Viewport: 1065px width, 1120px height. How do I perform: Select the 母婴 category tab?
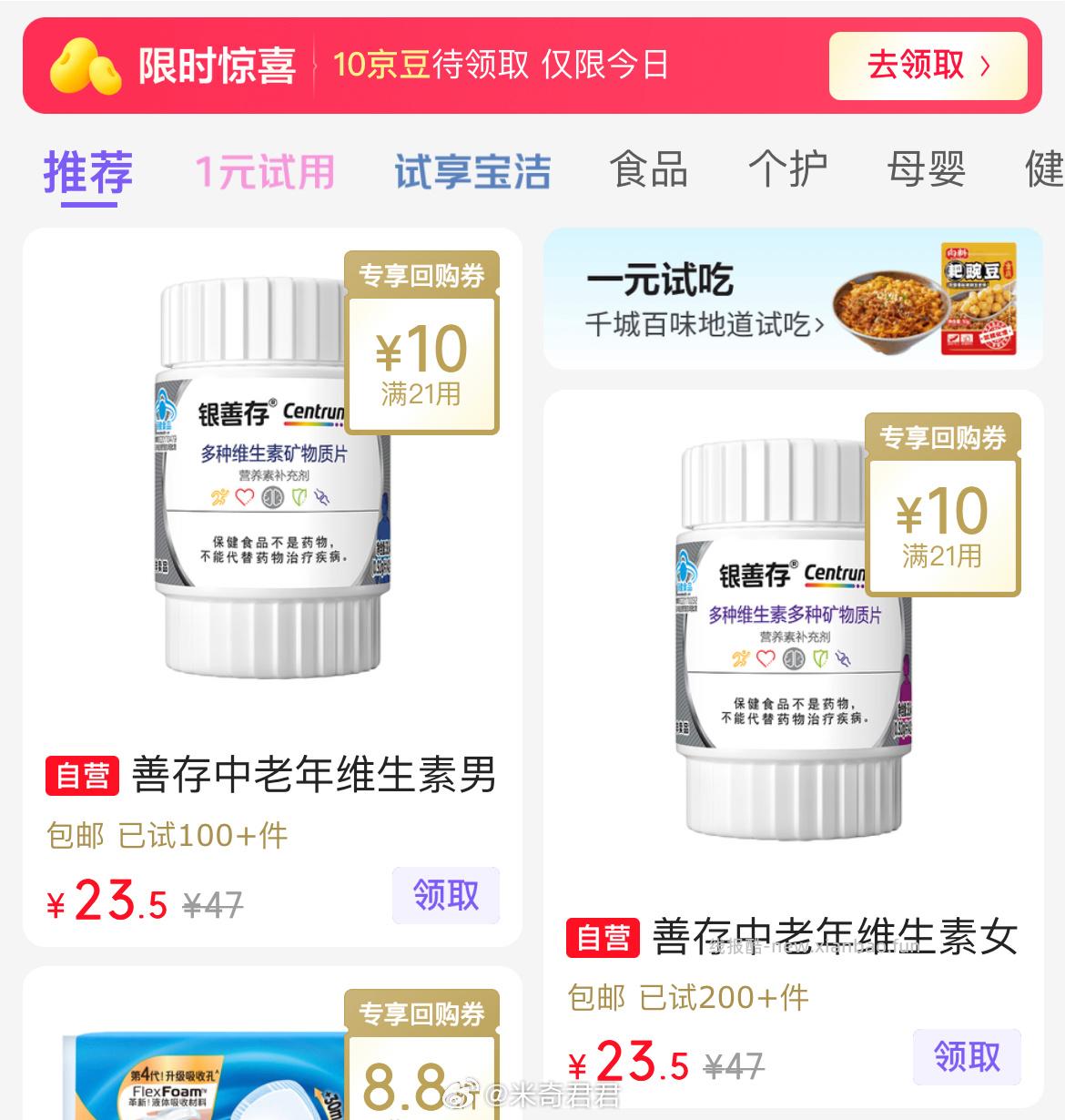click(x=927, y=169)
